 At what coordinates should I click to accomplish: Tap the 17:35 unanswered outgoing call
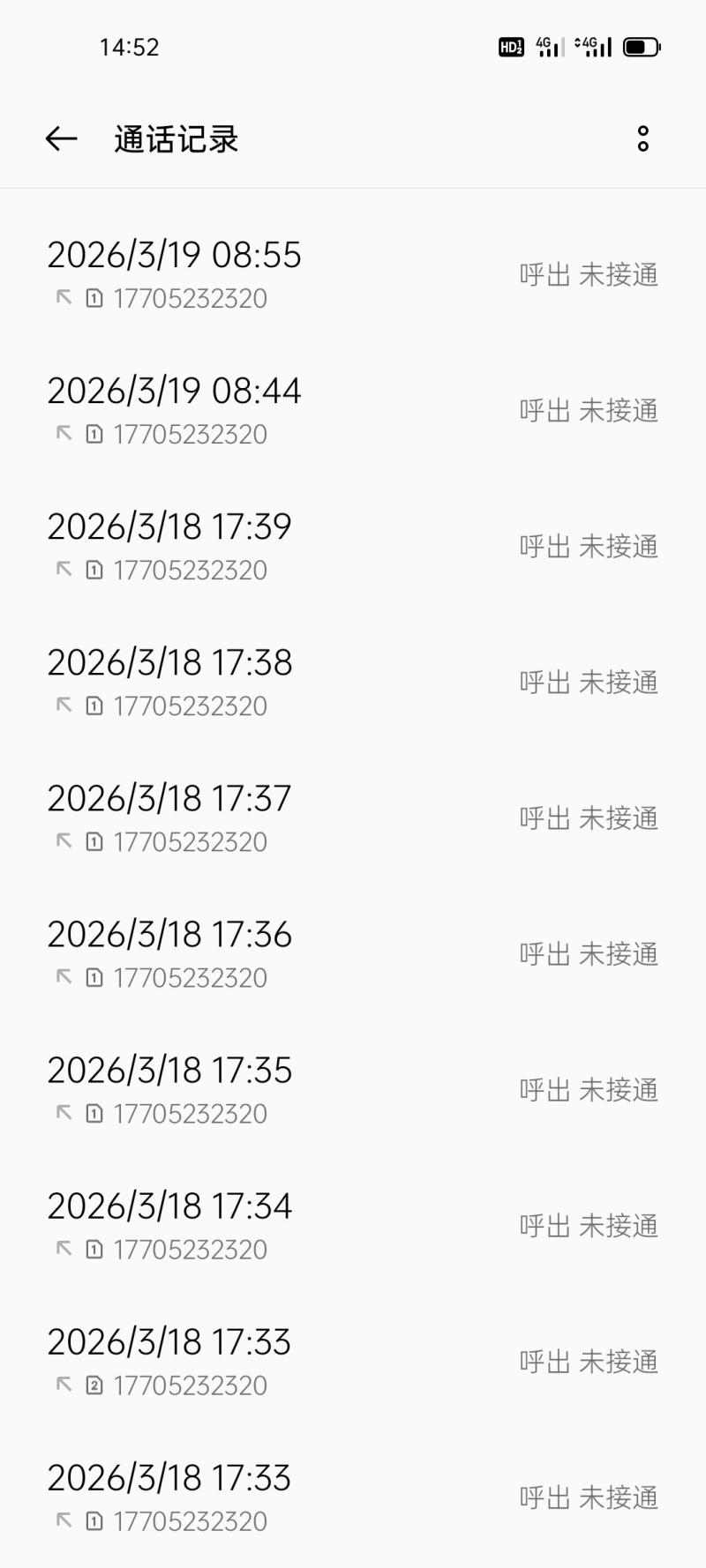351,1089
